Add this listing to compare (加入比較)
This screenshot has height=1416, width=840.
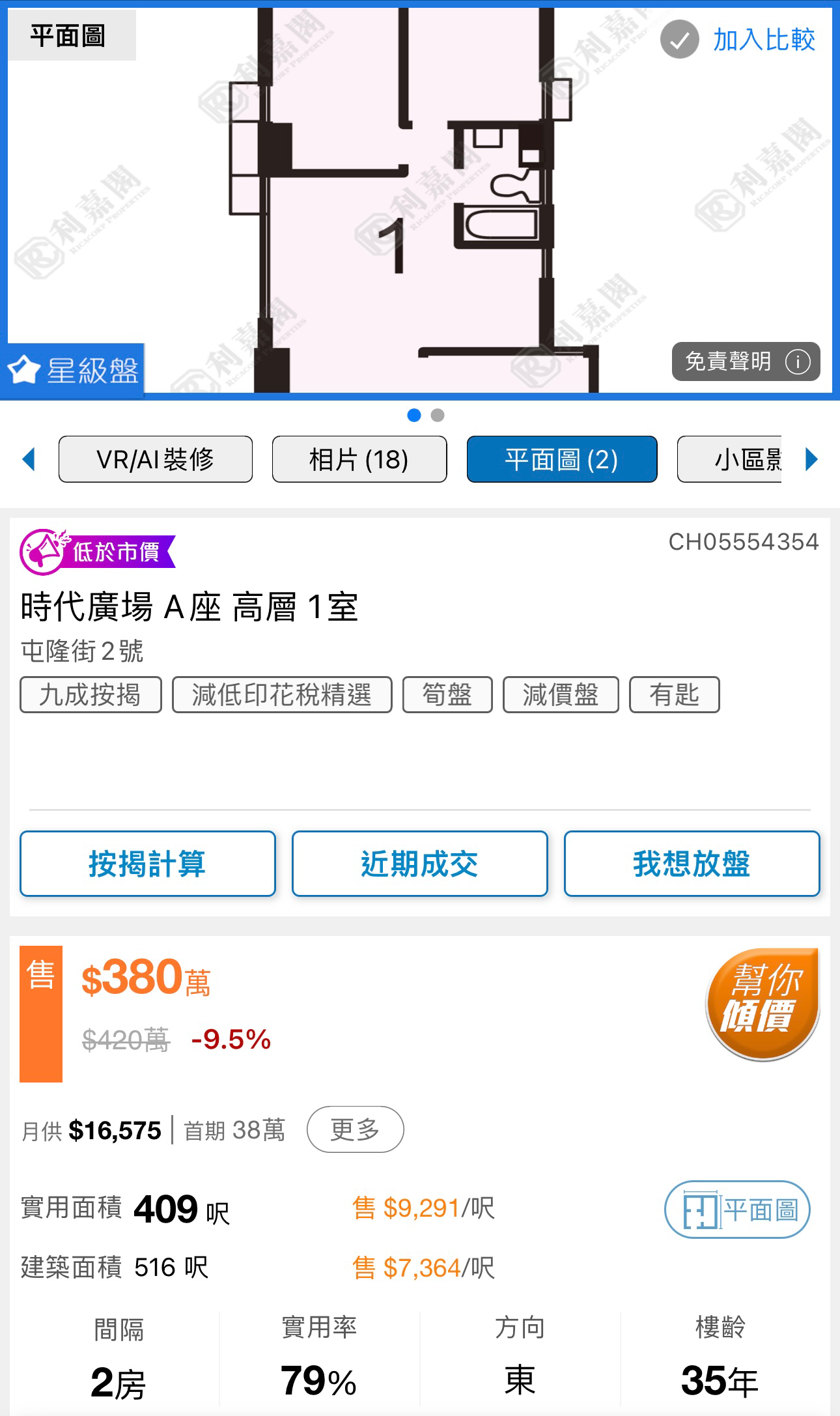tap(738, 39)
